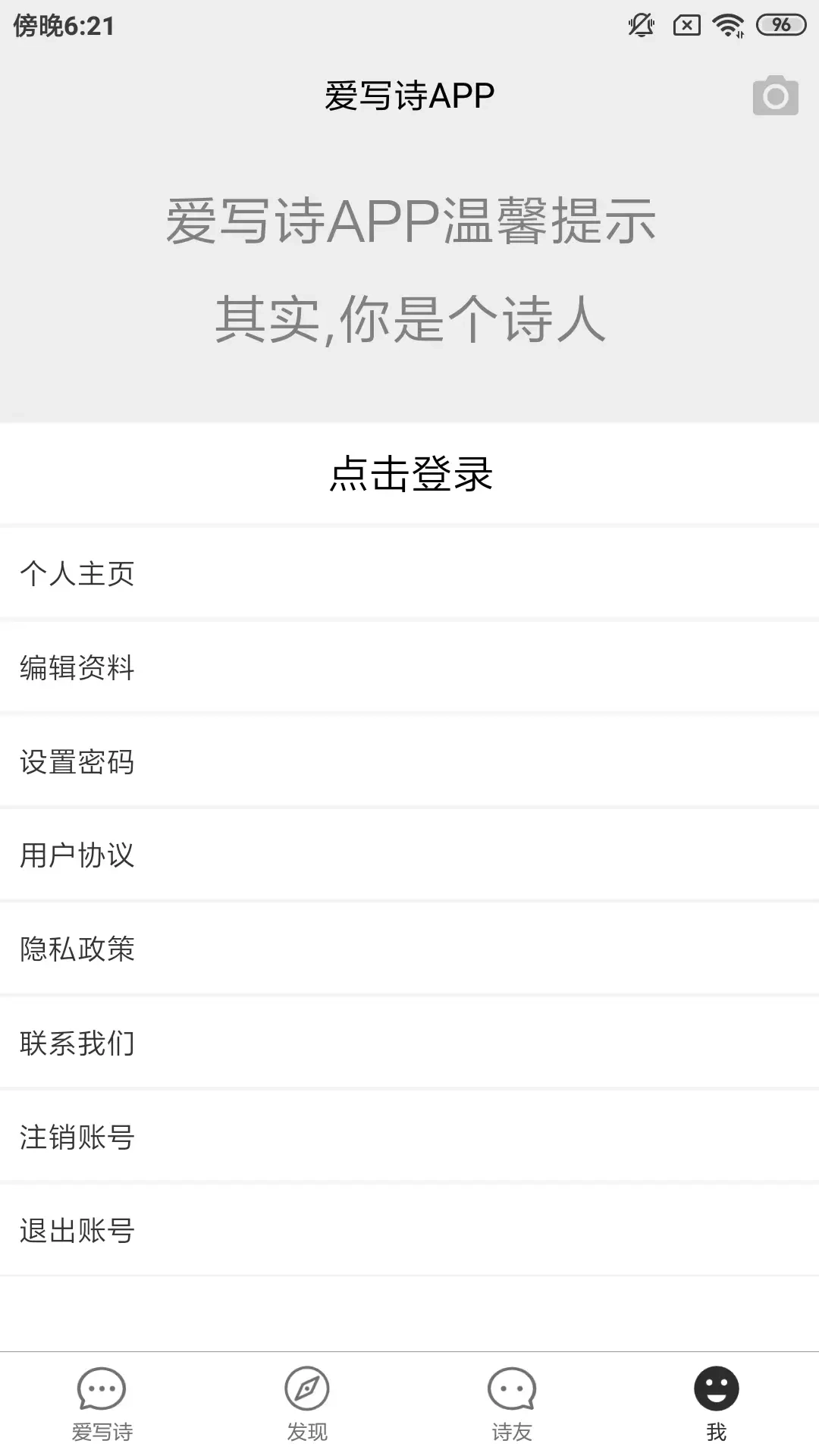Screen dimensions: 819x1456
Task: Open 编辑资料 to edit profile
Action: pos(409,668)
